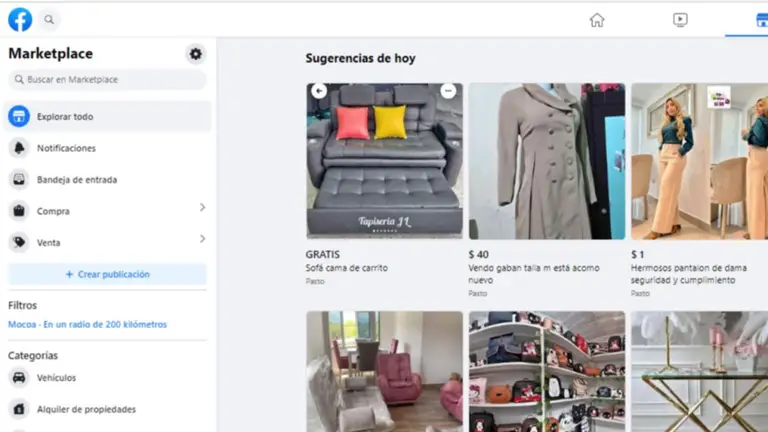Open Alquiler de propiedades category

[86, 409]
